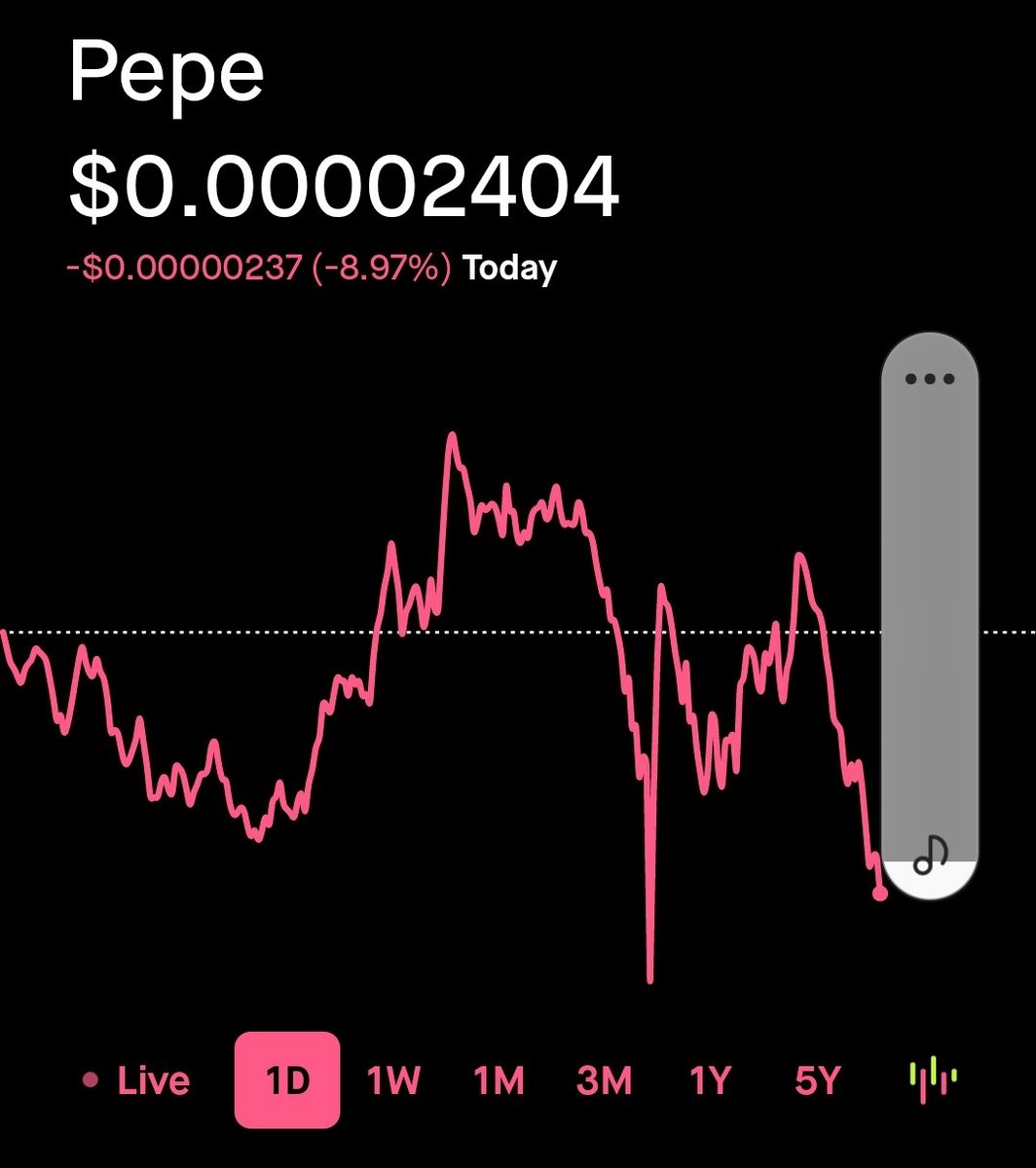Select the 1D time range
Screen dimensions: 1036x1168
[x=287, y=1079]
